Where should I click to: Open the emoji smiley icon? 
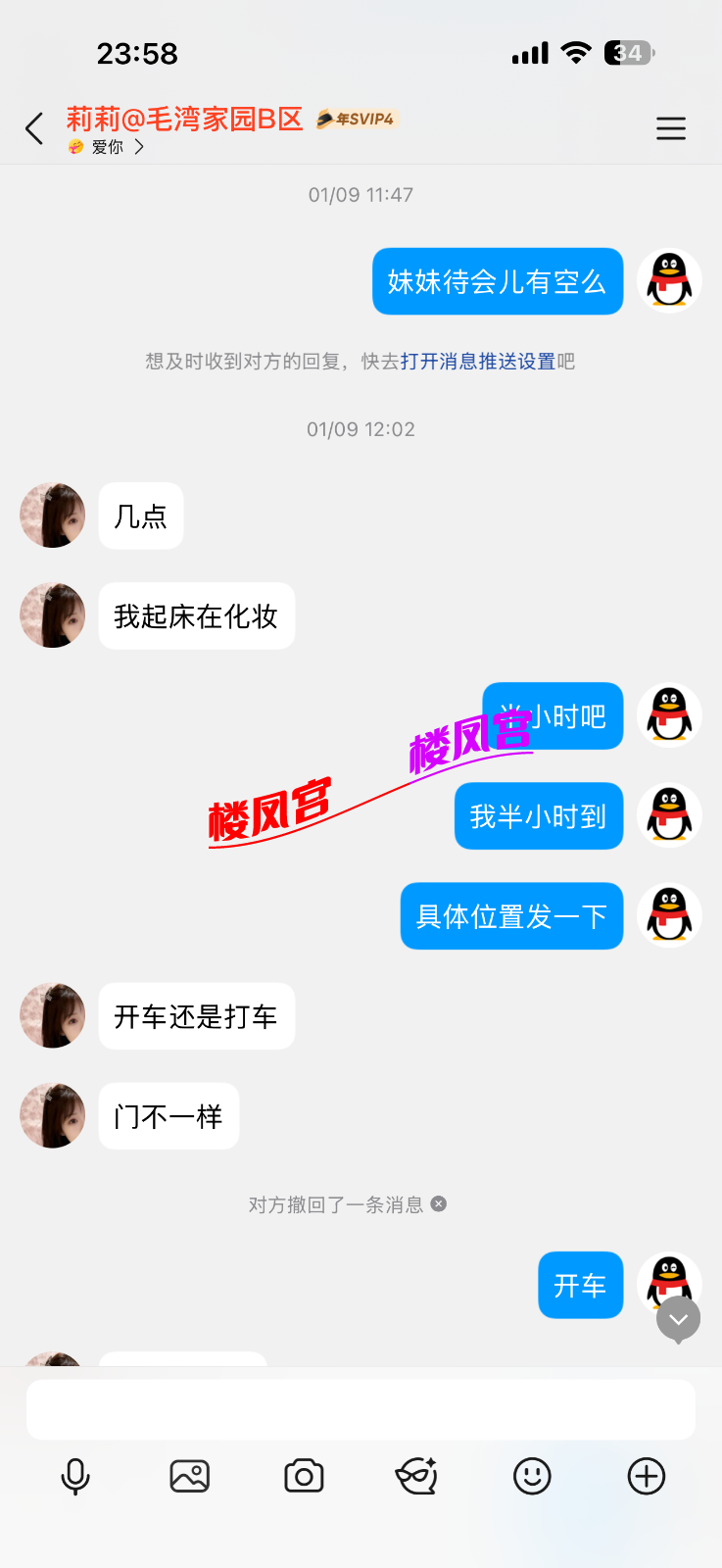coord(532,1476)
